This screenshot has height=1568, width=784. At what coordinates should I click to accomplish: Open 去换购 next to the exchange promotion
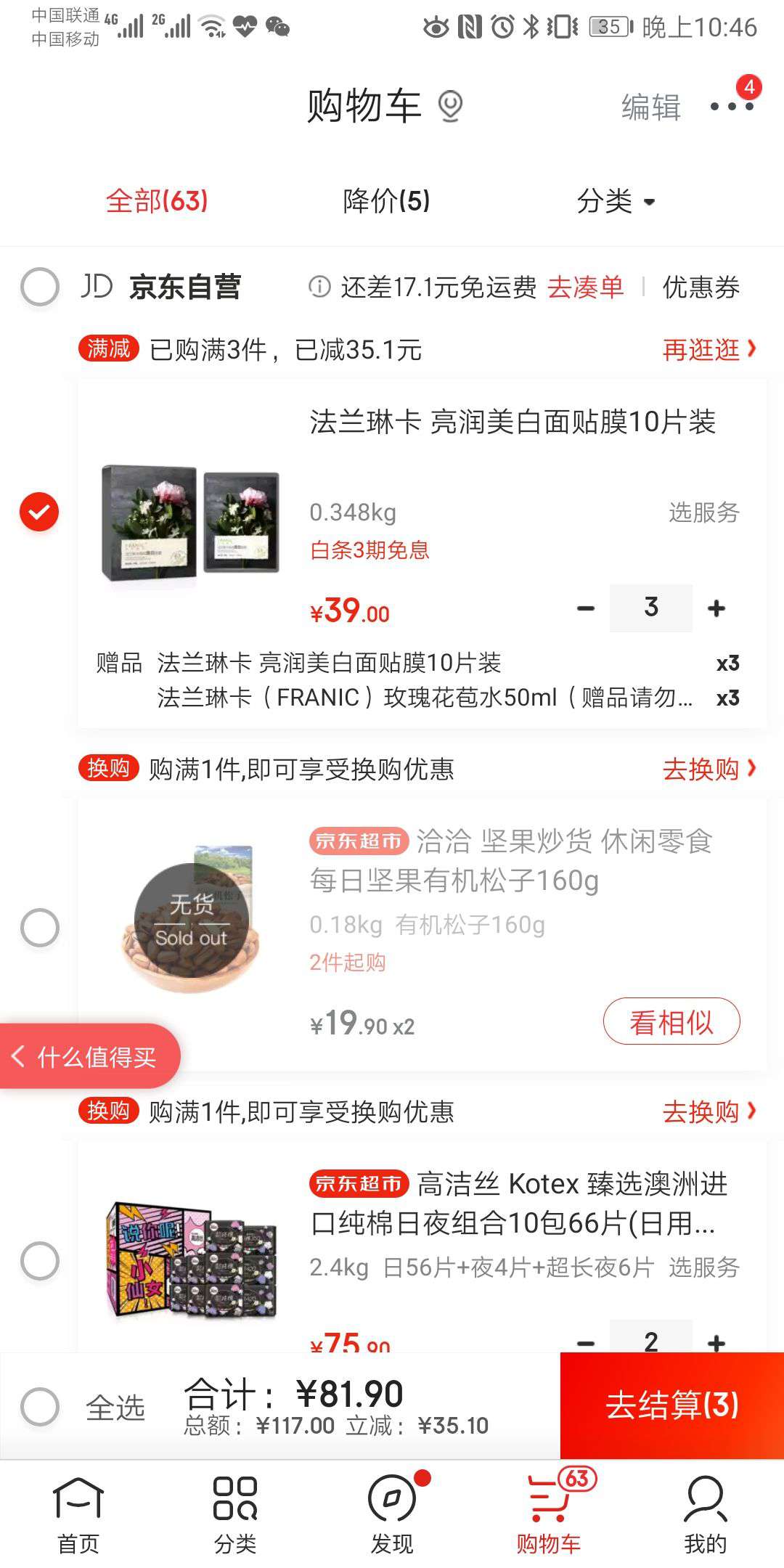click(x=708, y=769)
